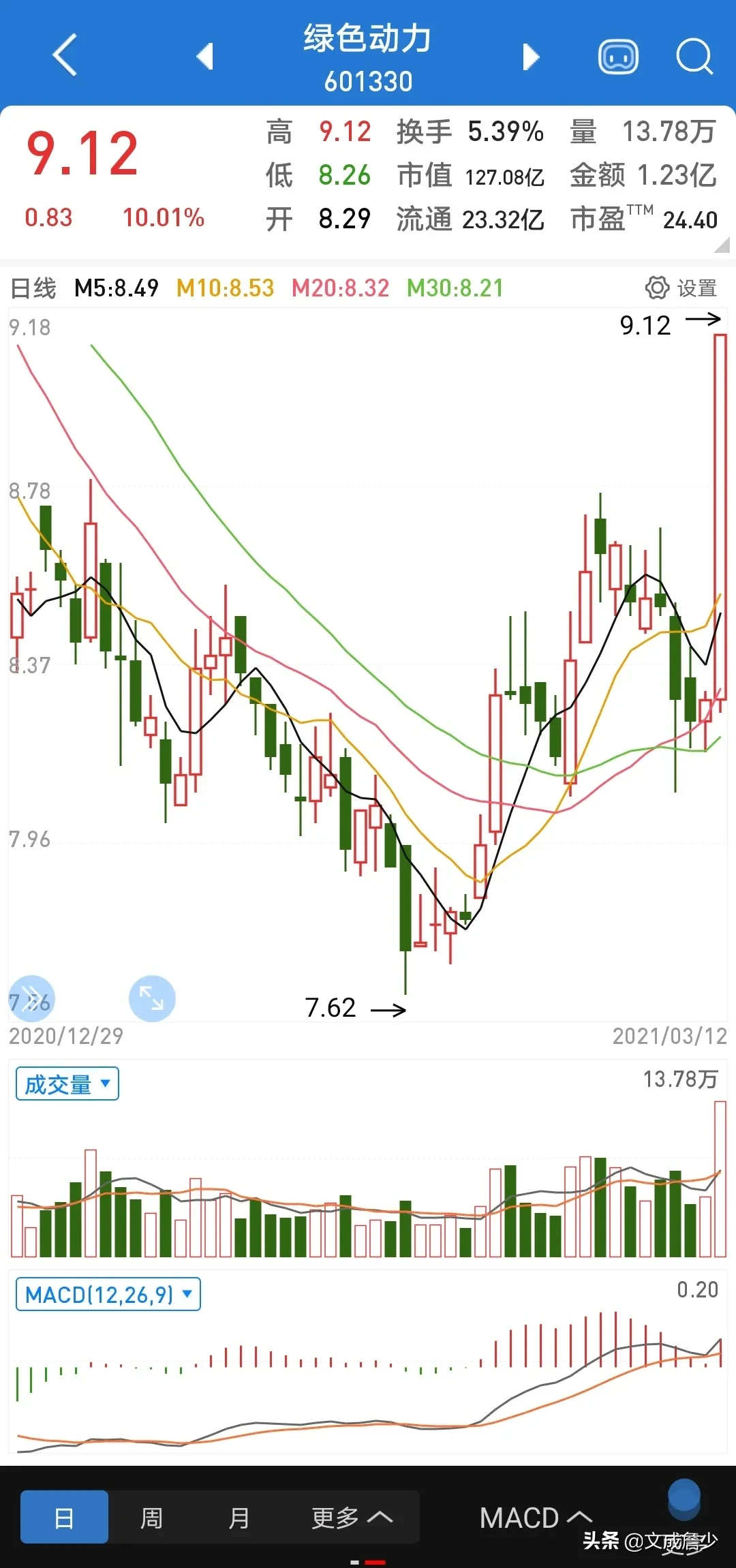736x1568 pixels.
Task: Open the MACD(12,26,9) indicator dropdown
Action: pyautogui.click(x=108, y=1294)
